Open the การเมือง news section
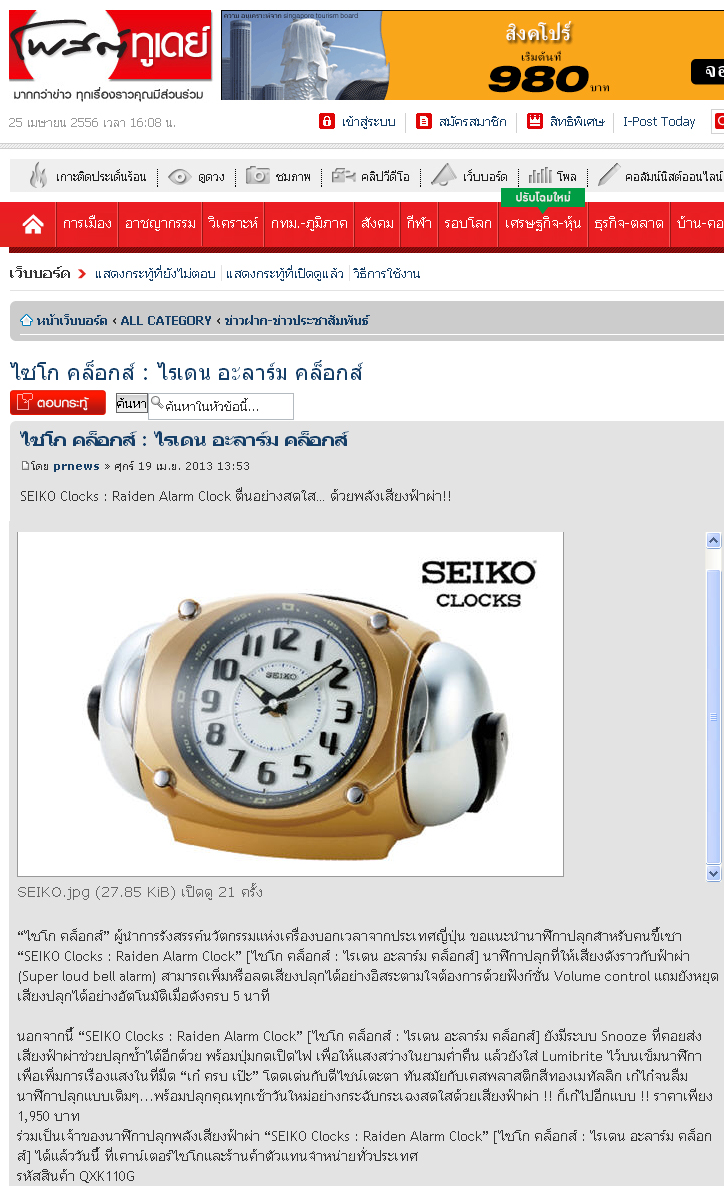The height and width of the screenshot is (1186, 724). 87,224
